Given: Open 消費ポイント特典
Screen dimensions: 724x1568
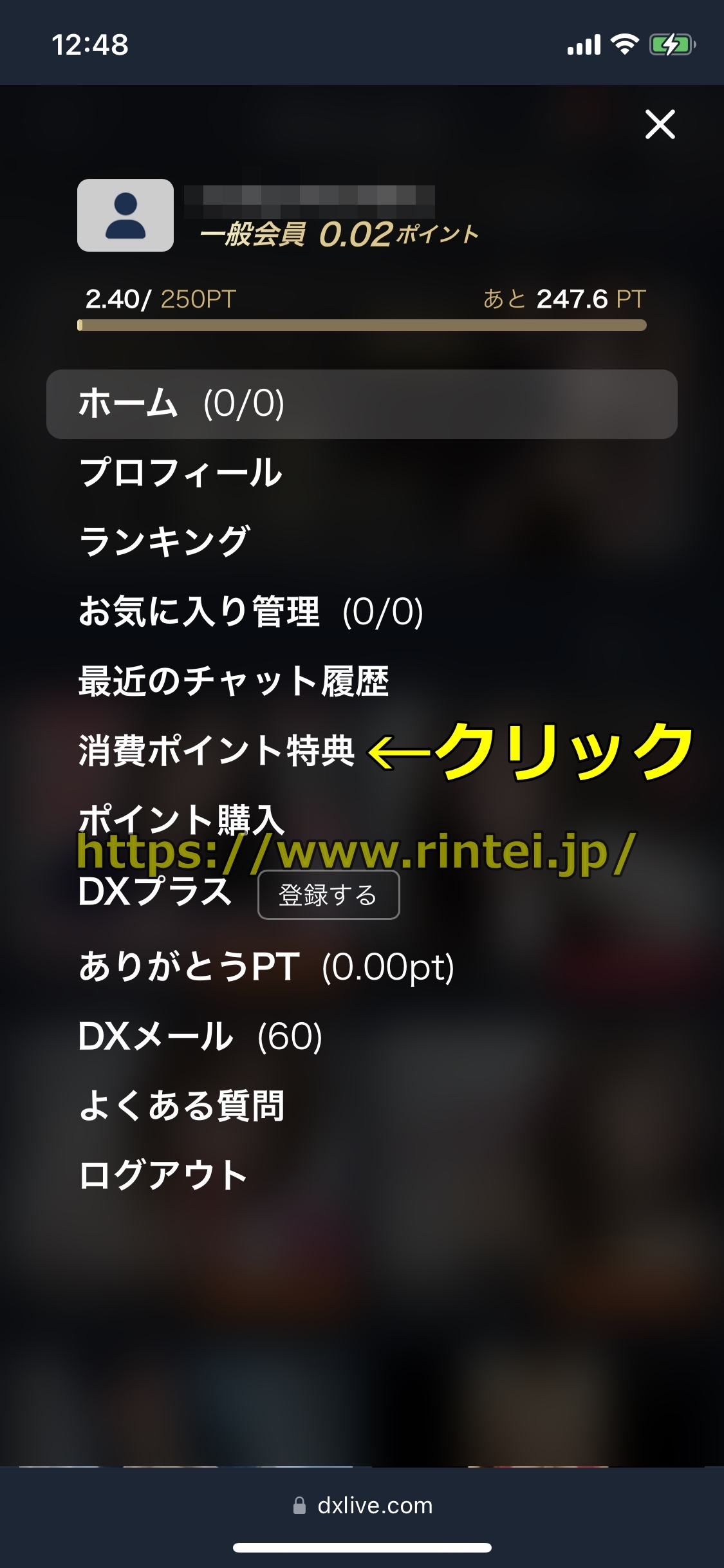Looking at the screenshot, I should tap(216, 751).
